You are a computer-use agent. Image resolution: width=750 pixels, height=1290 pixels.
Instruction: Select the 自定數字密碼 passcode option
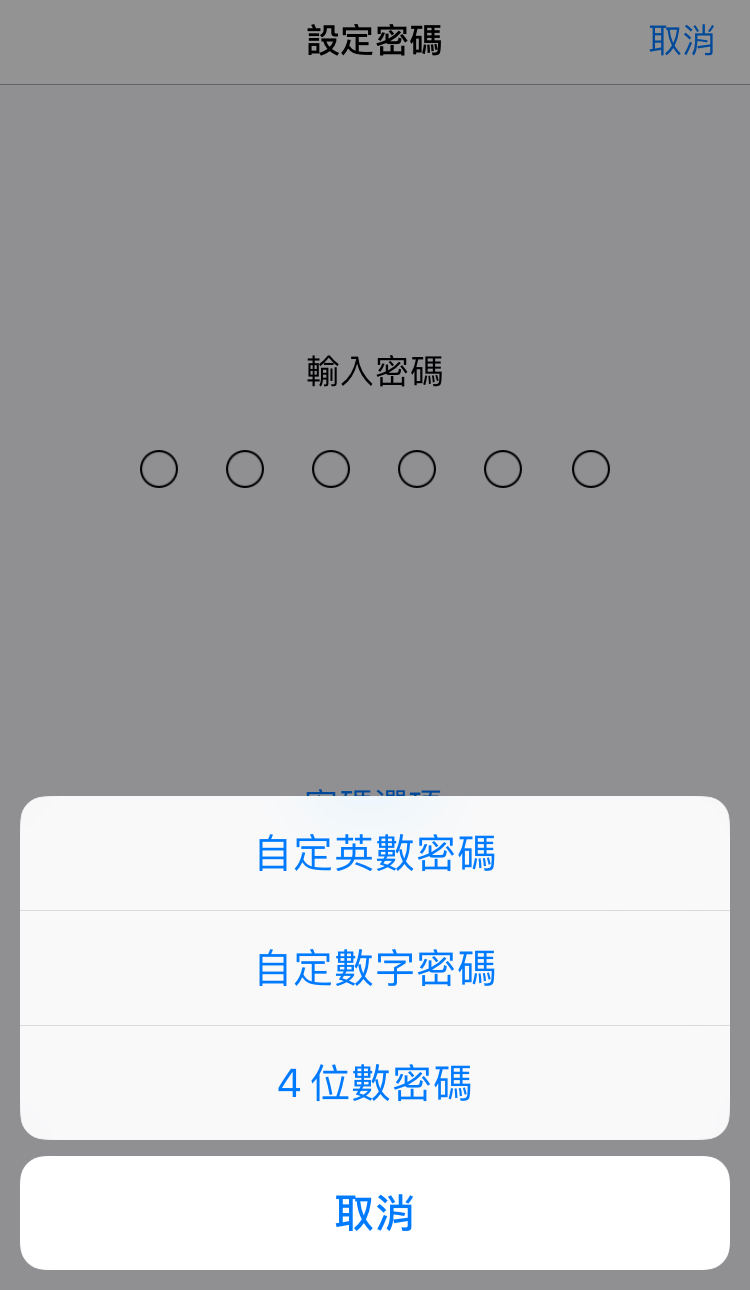(374, 968)
